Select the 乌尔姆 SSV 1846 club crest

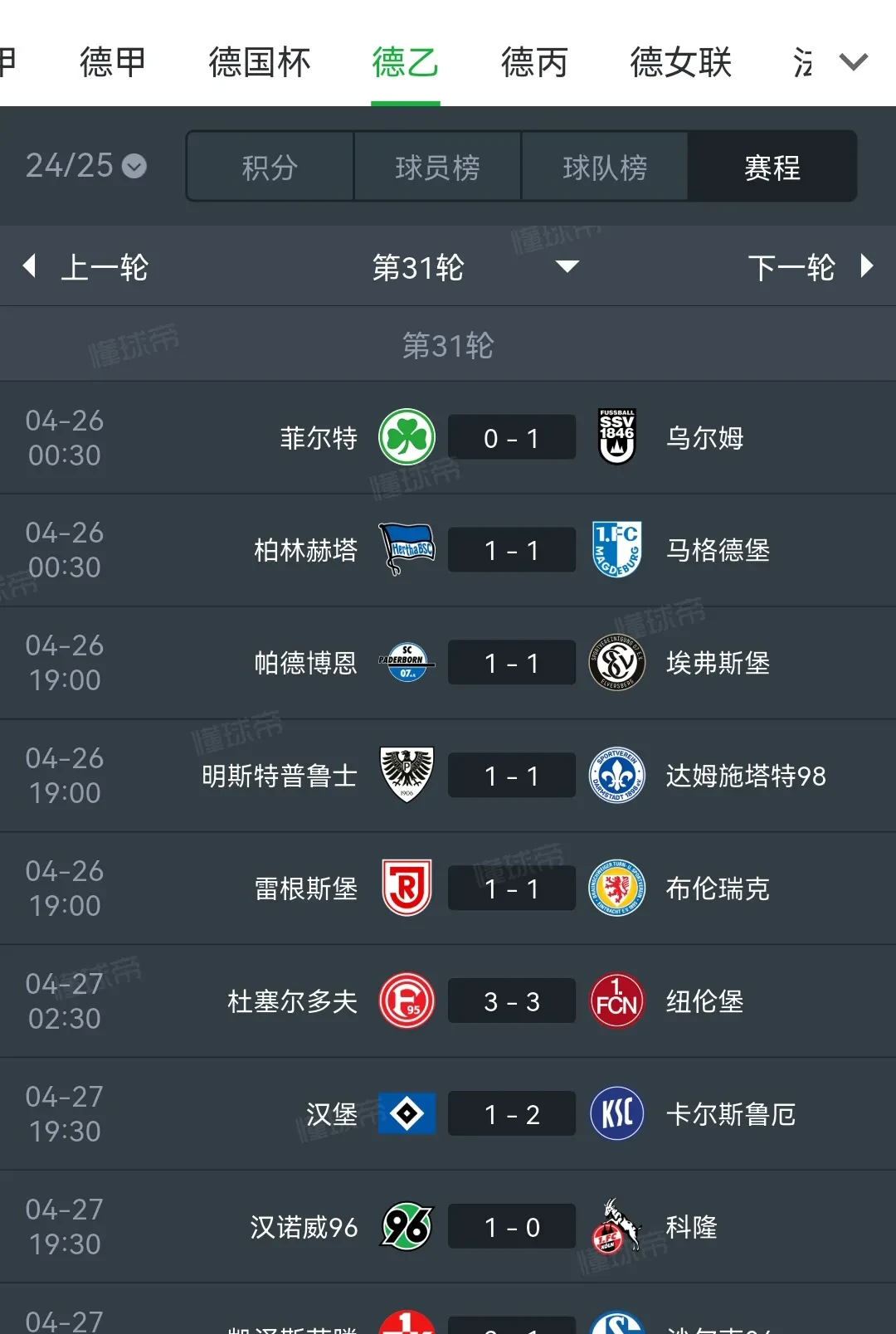616,437
